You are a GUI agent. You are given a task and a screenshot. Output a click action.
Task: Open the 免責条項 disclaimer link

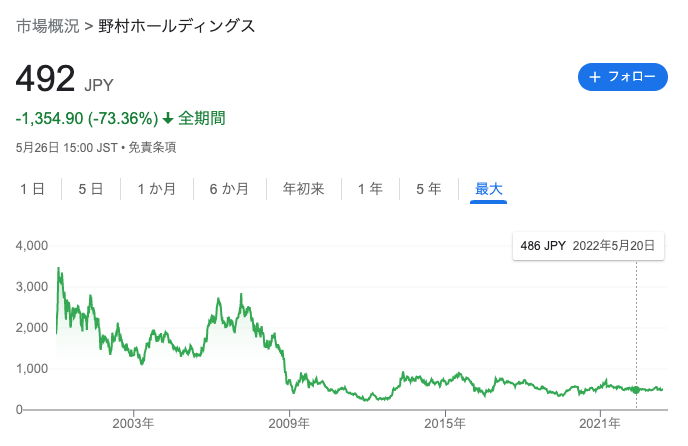point(153,148)
